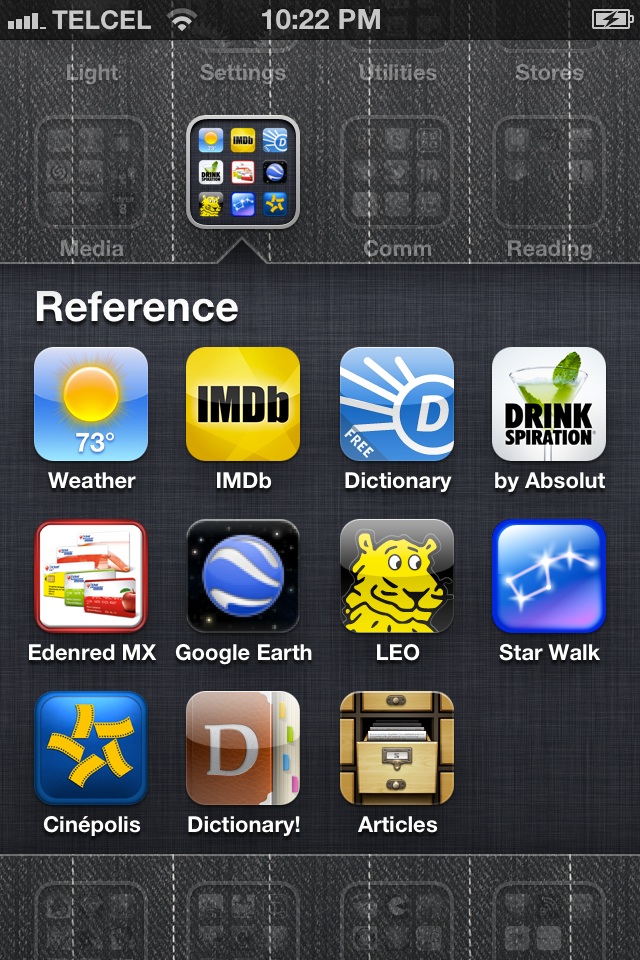640x960 pixels.
Task: Open Drinkspiration by Absolut
Action: [549, 404]
